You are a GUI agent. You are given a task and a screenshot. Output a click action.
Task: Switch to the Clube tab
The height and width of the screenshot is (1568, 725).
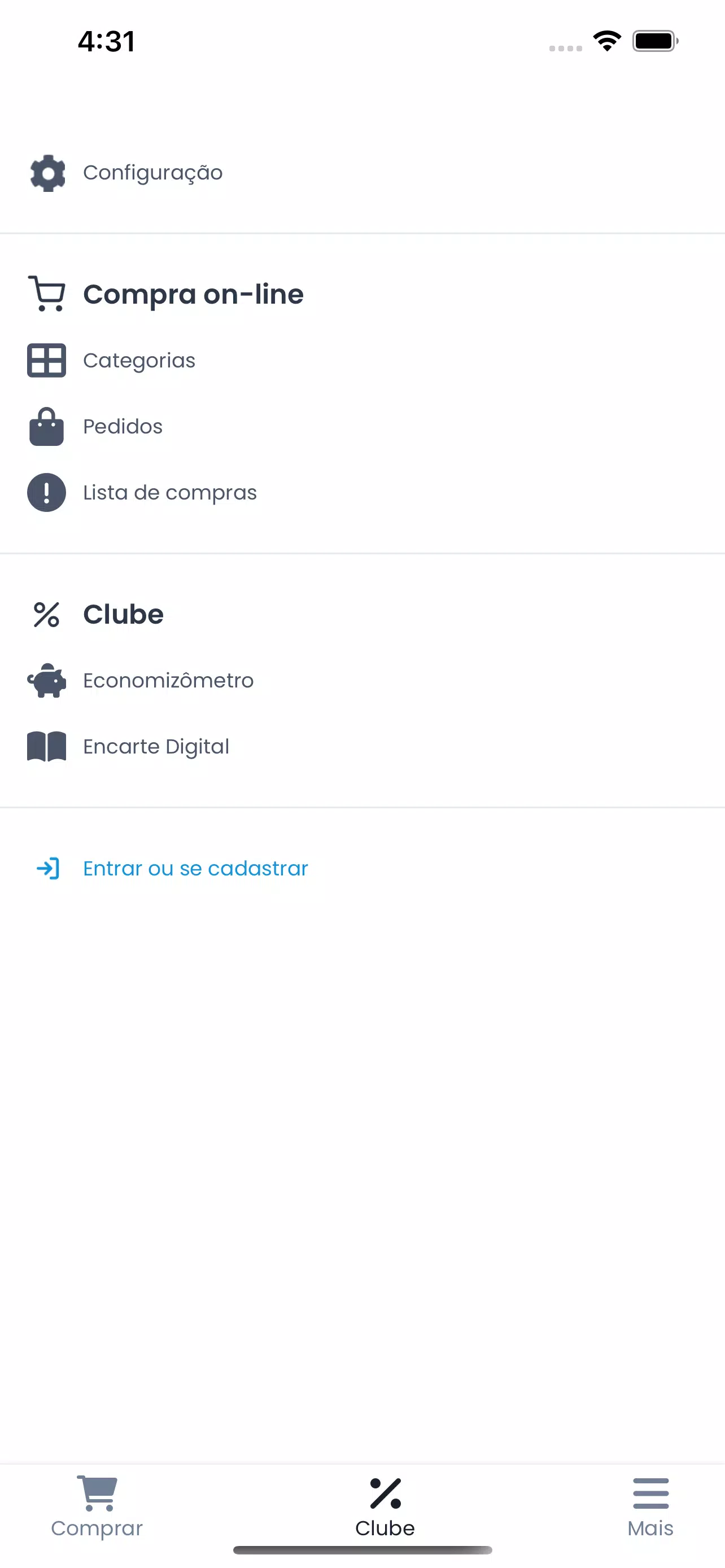point(385,1506)
